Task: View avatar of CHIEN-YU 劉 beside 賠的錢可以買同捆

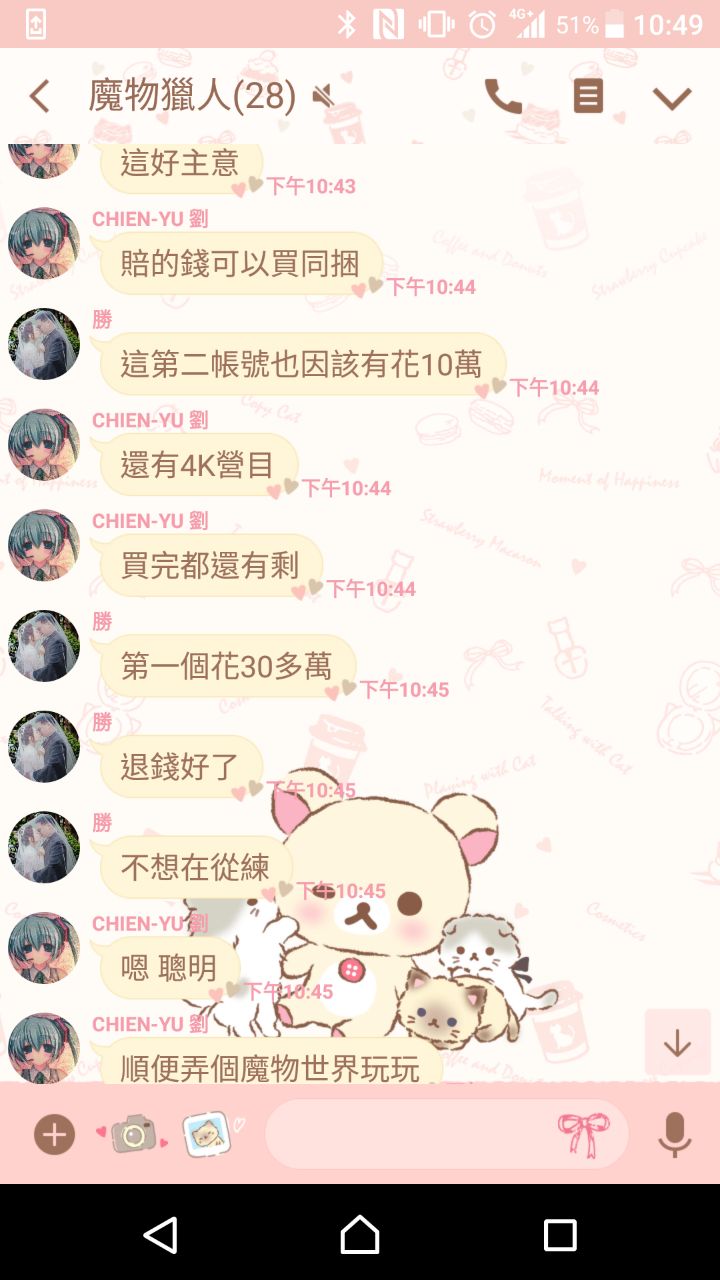Action: click(44, 243)
